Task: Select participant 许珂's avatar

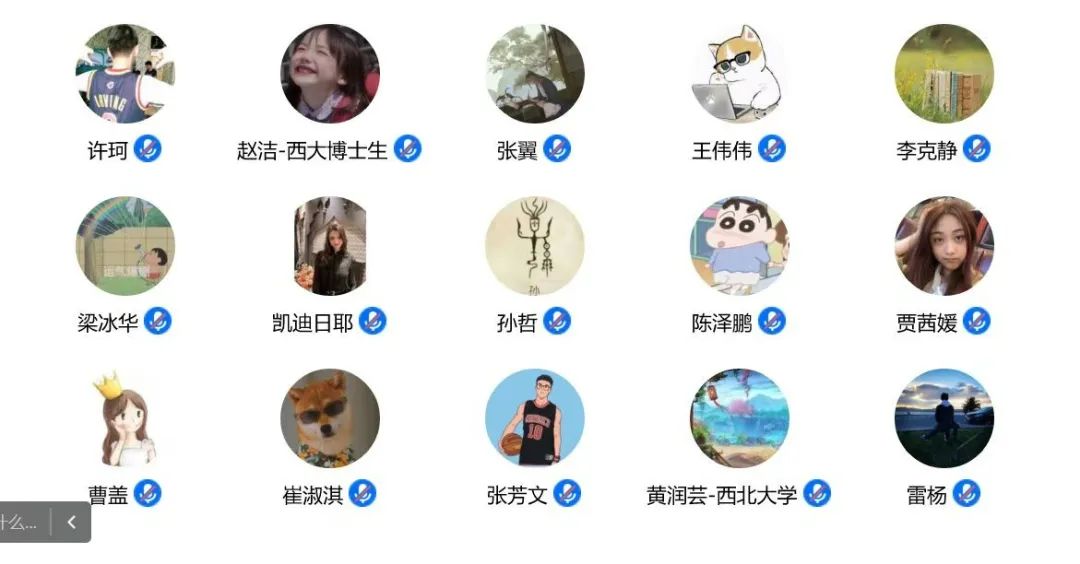Action: tap(125, 74)
